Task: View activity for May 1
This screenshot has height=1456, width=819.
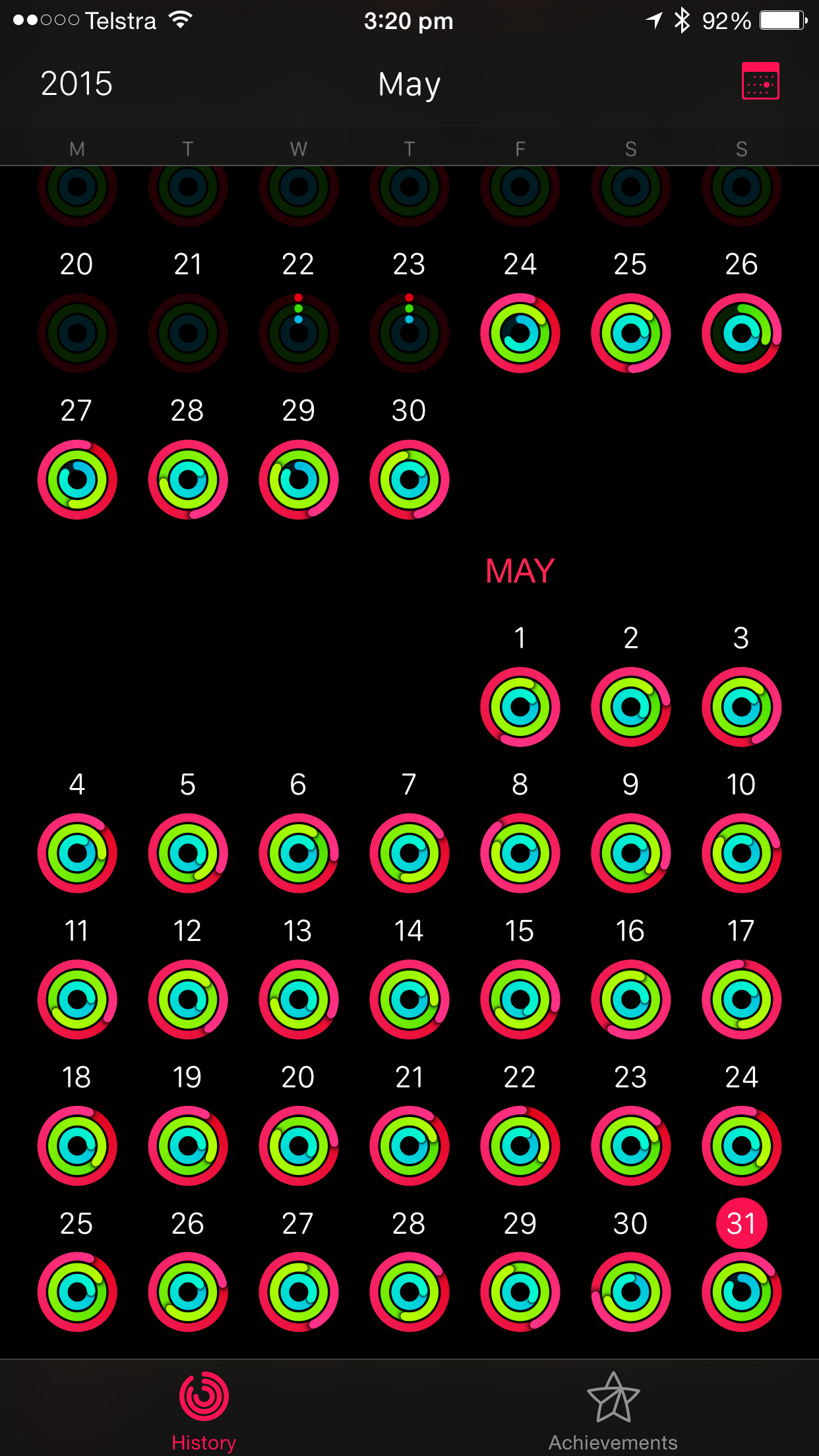Action: click(x=520, y=707)
